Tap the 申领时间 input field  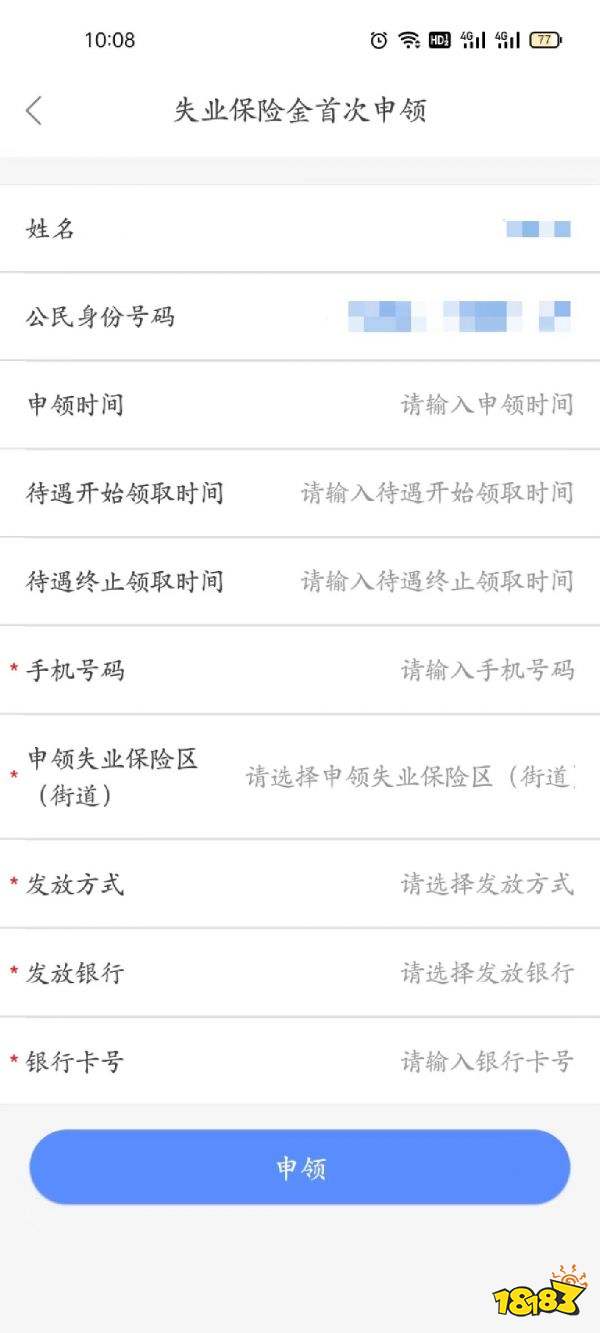tap(486, 405)
